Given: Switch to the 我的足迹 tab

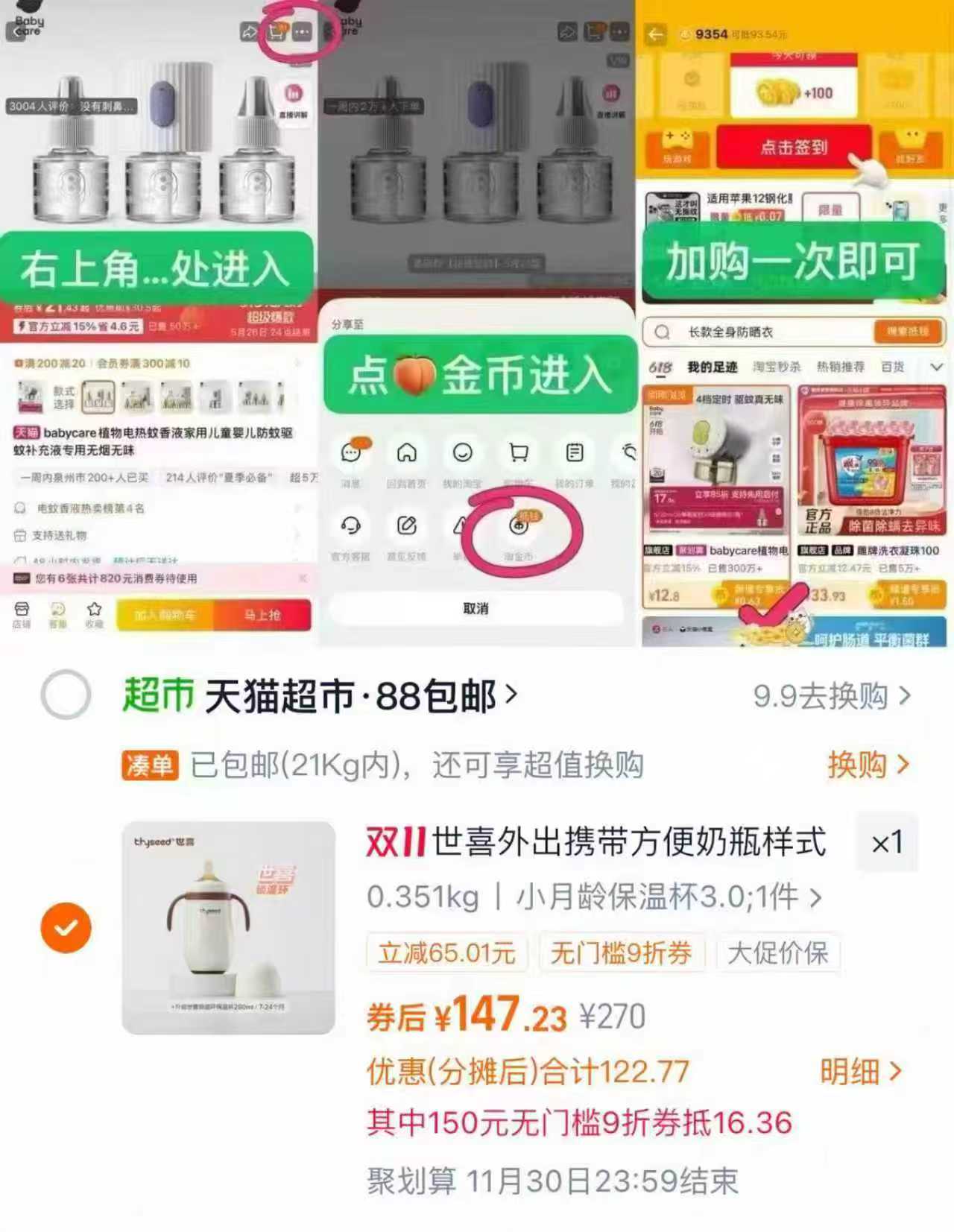Looking at the screenshot, I should (x=713, y=367).
